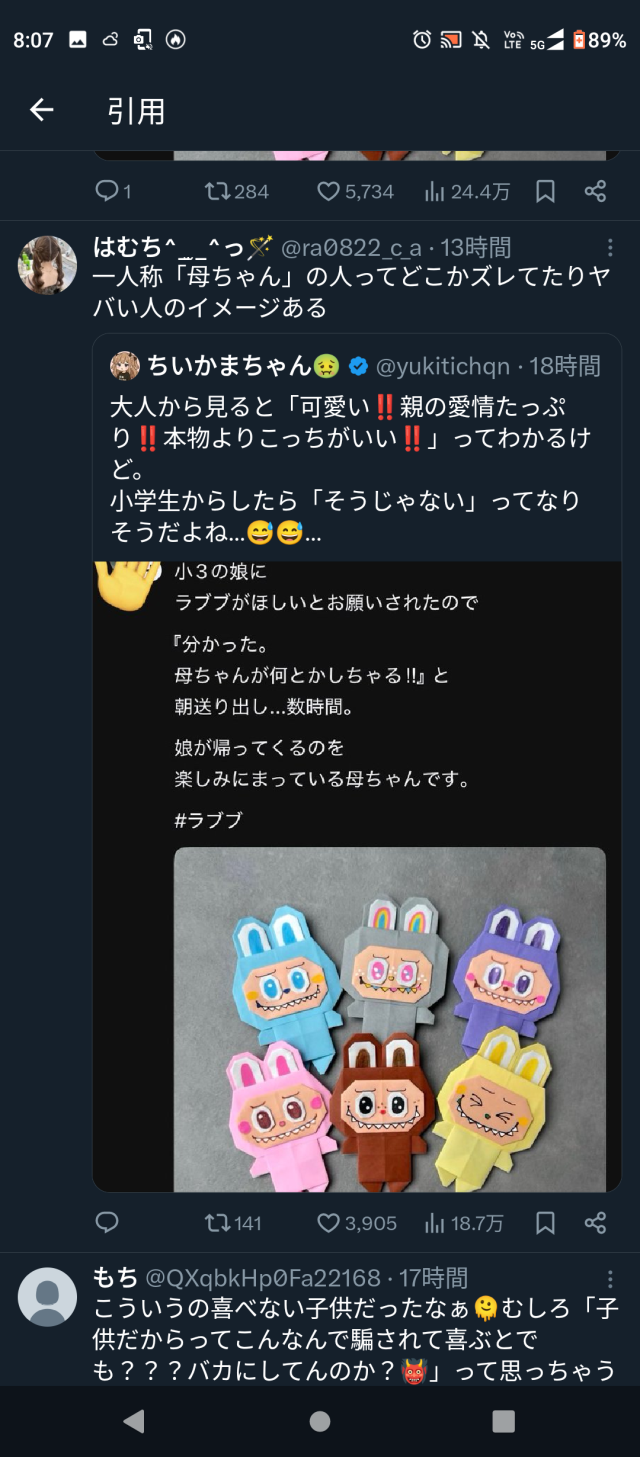The image size is (640, 1457).
Task: Share はむち's post
Action: [x=595, y=1222]
